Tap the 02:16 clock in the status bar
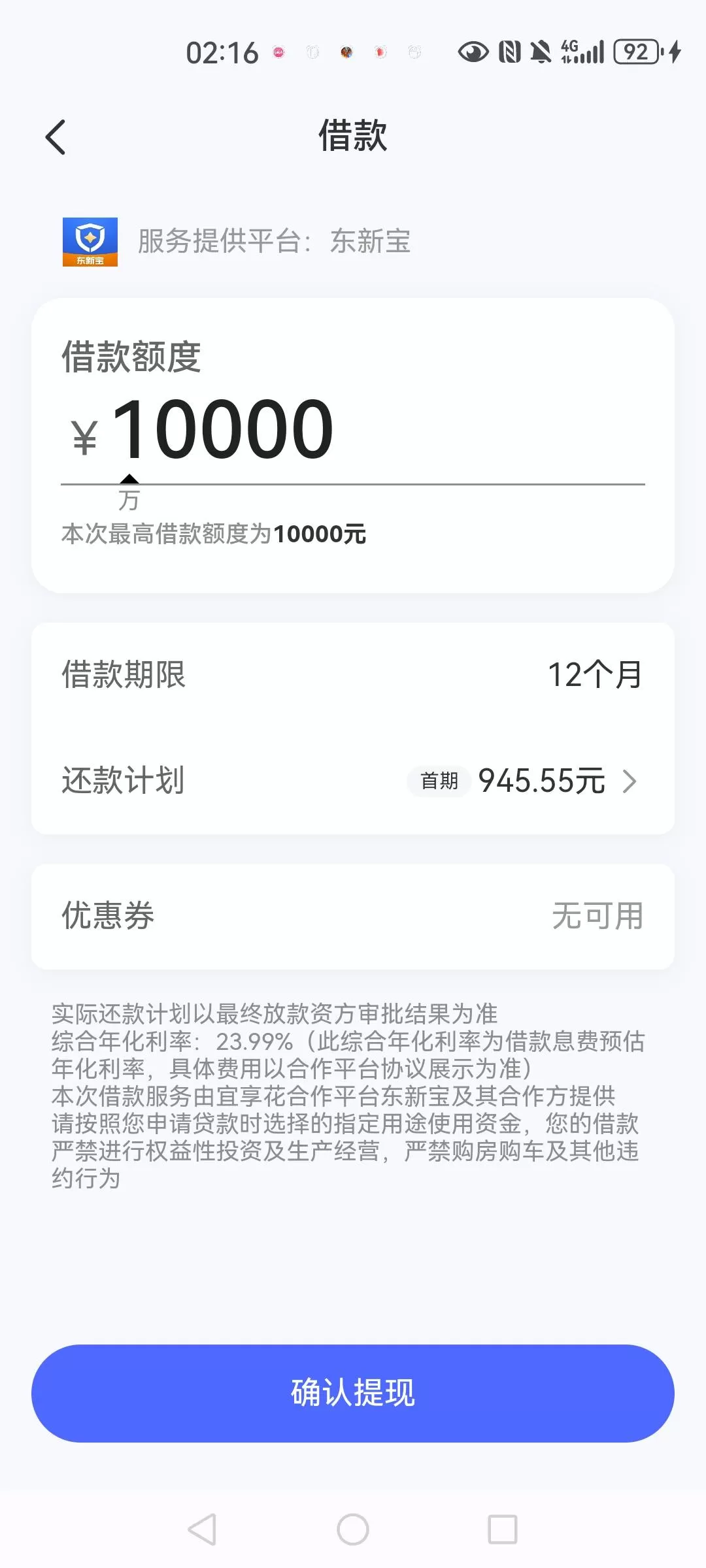 click(x=221, y=51)
